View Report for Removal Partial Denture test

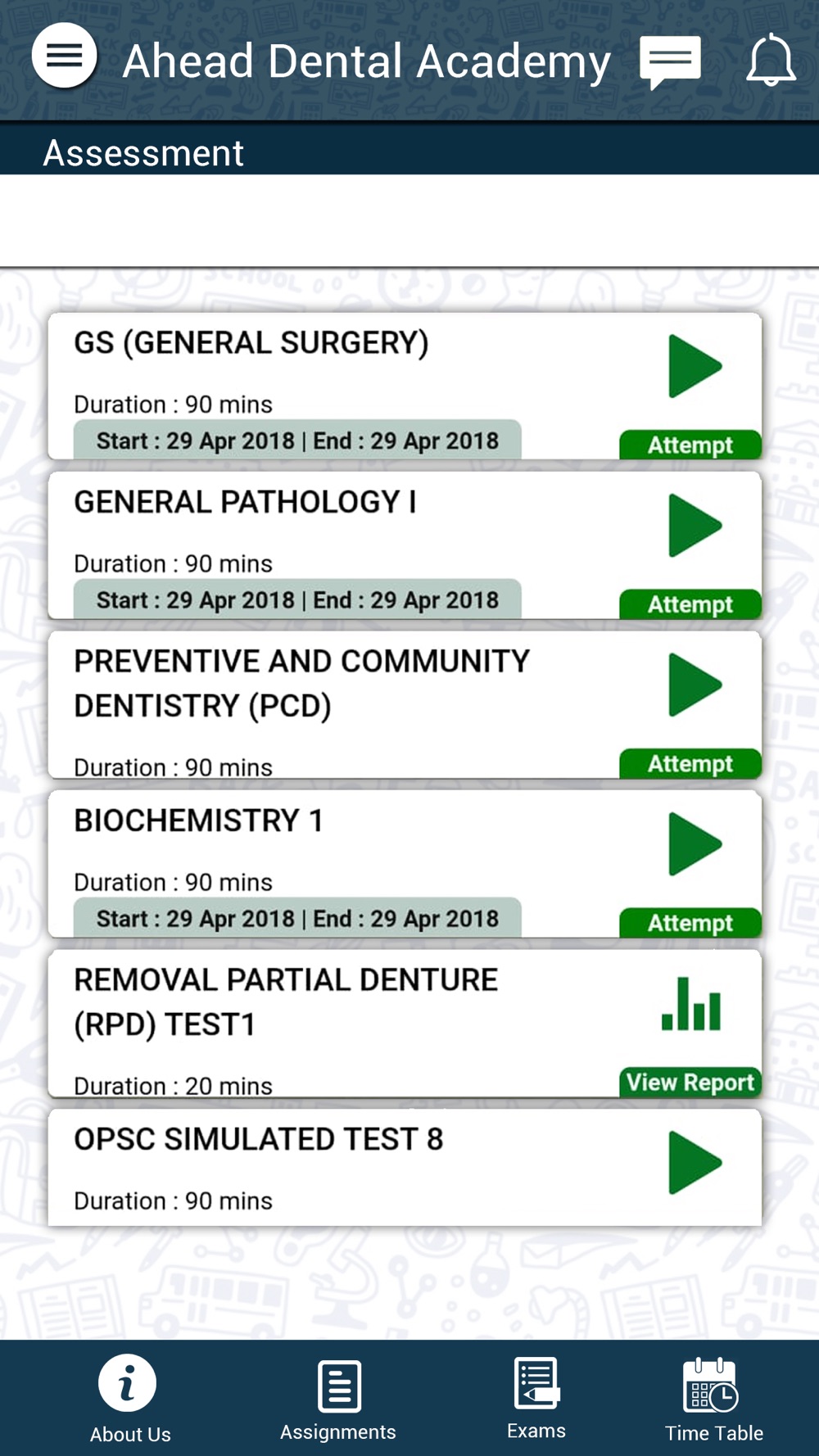tap(690, 1083)
